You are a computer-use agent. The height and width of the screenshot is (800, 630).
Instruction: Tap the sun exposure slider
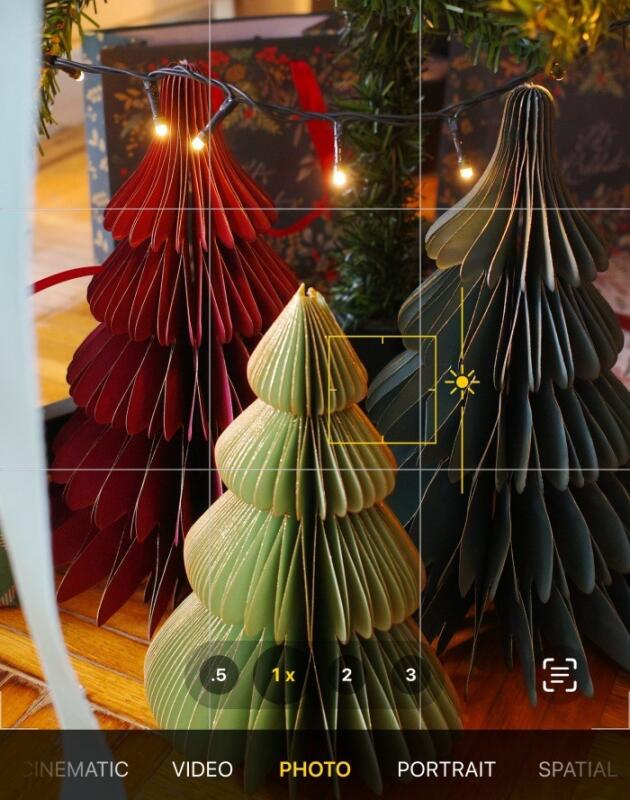(x=462, y=382)
